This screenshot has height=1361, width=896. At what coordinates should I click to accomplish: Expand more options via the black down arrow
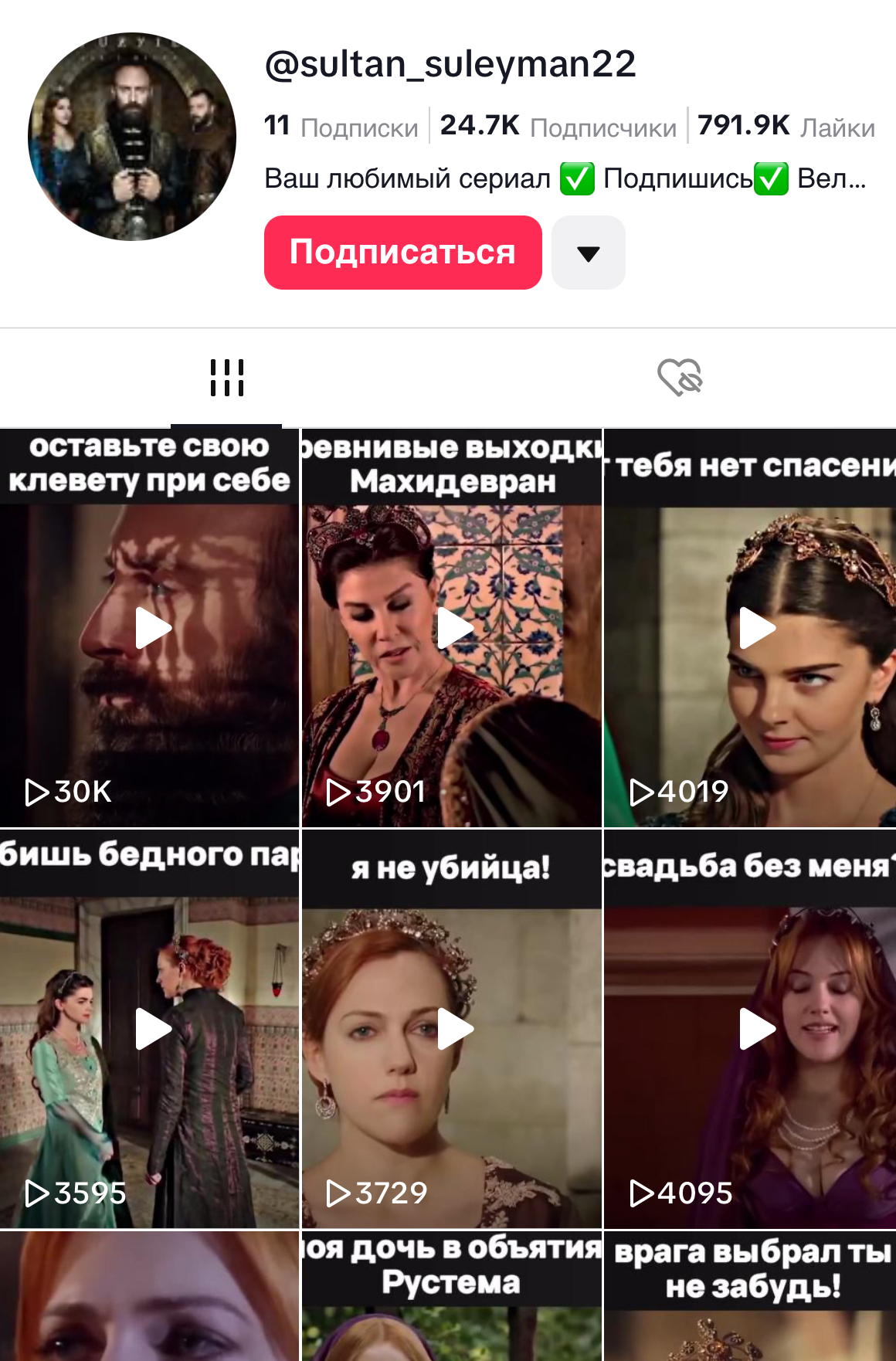588,253
